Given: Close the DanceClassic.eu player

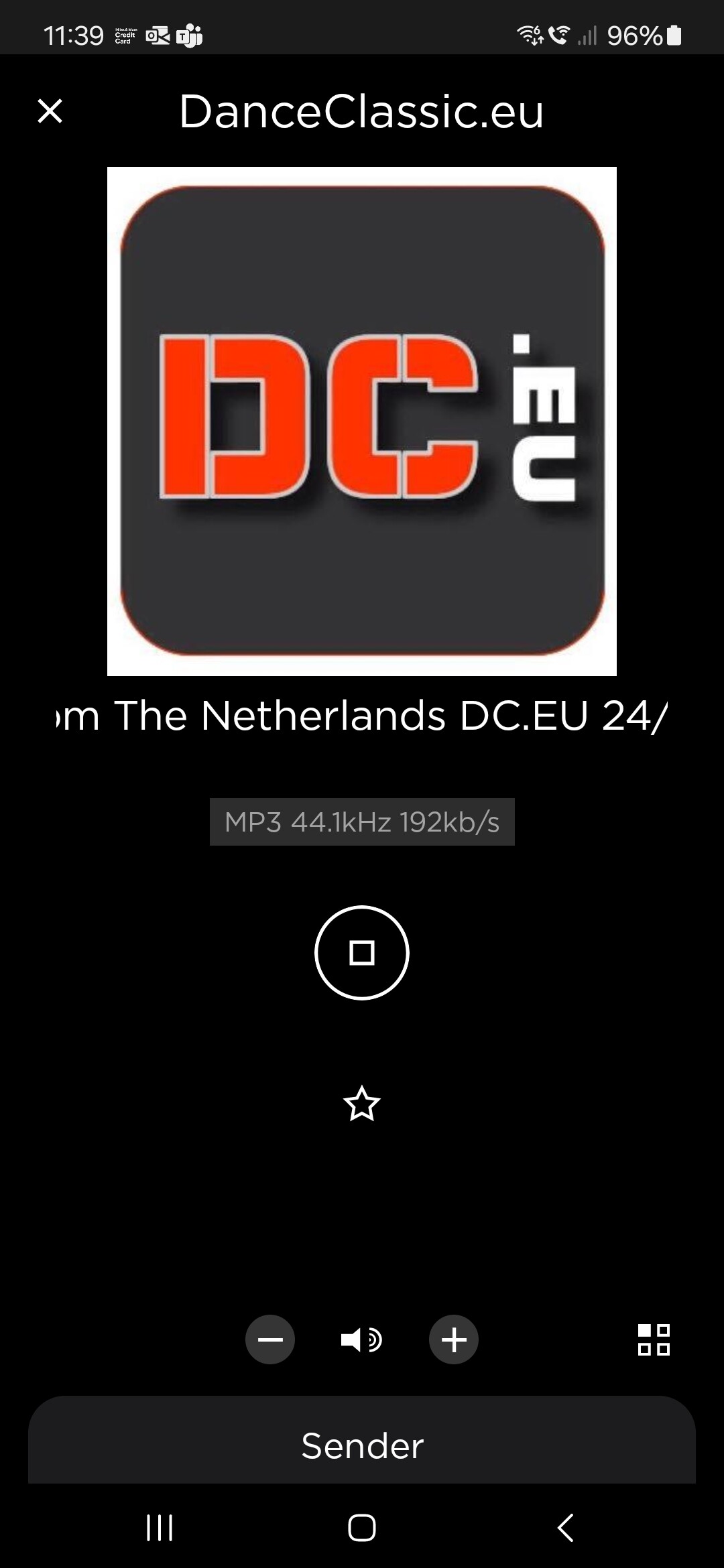Looking at the screenshot, I should tap(50, 111).
